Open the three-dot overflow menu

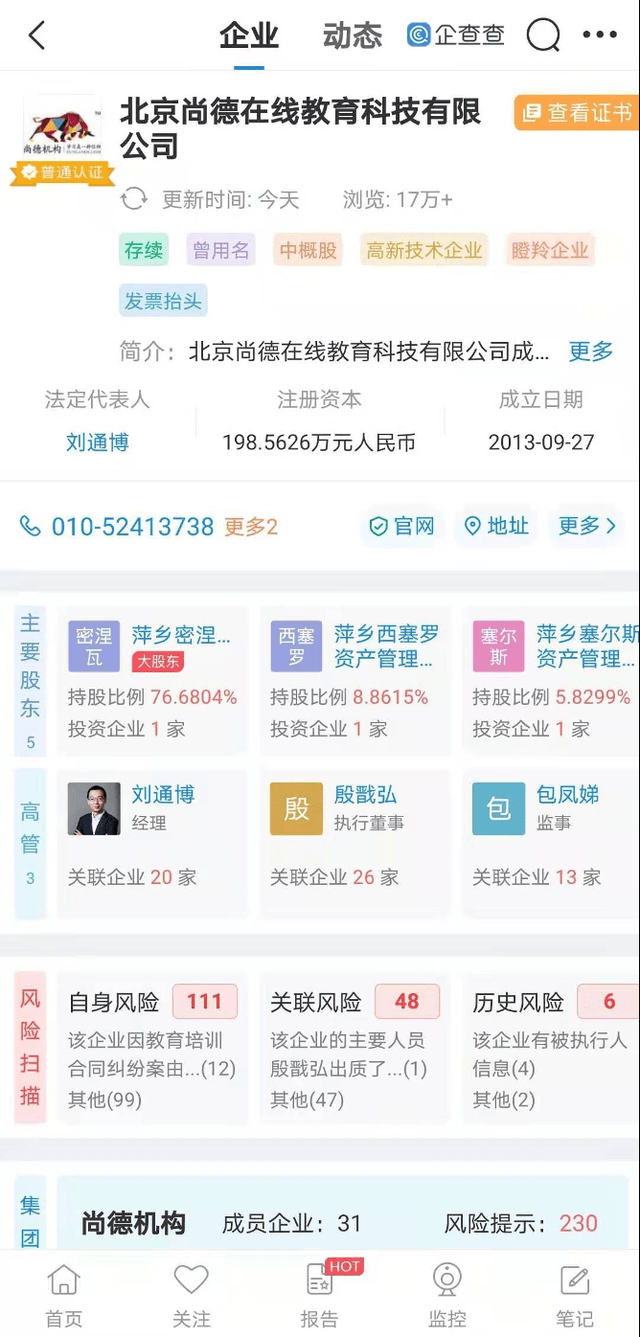click(x=599, y=35)
